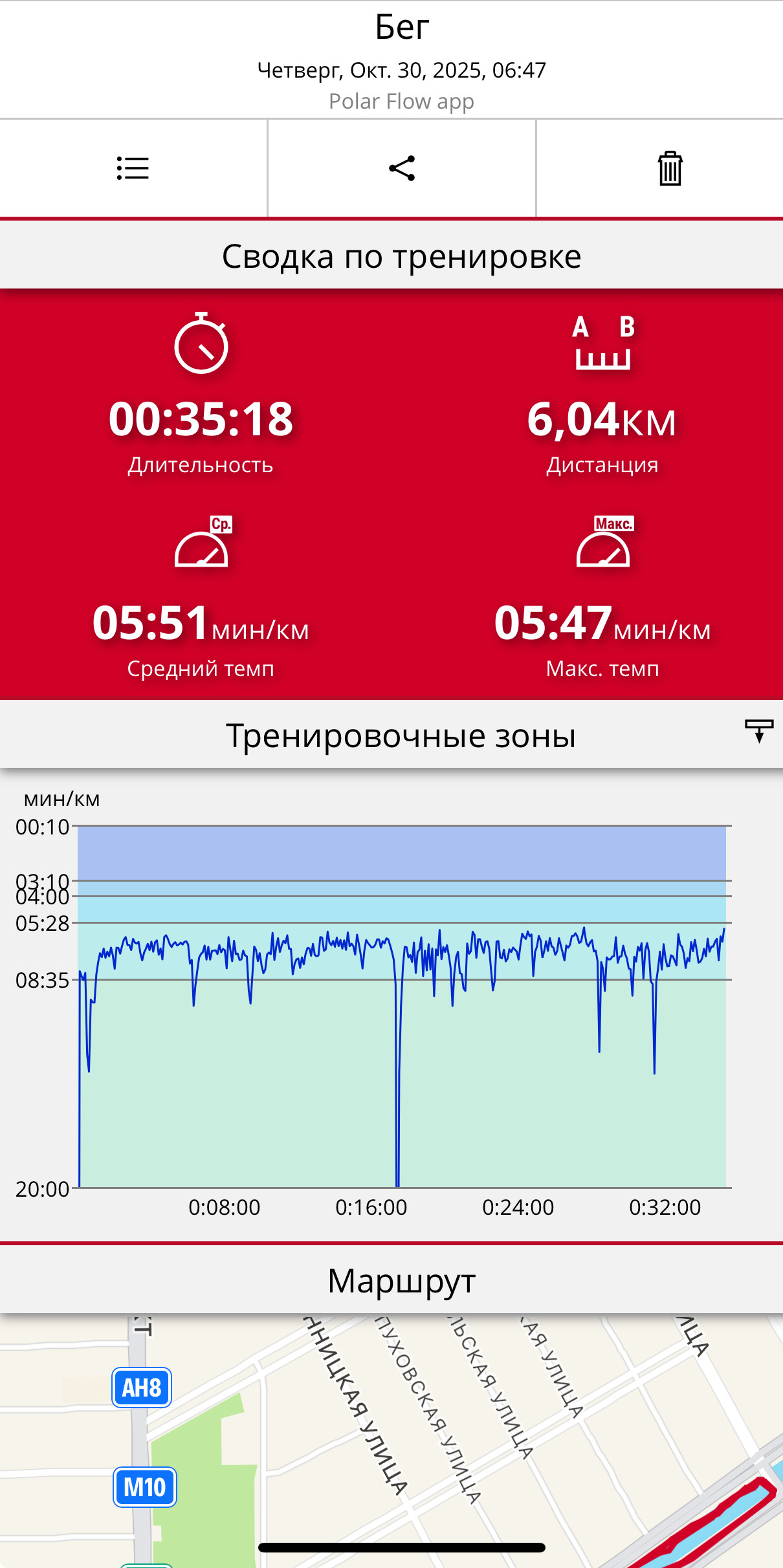Viewport: 783px width, 1568px height.
Task: Open the route map
Action: (391, 1441)
